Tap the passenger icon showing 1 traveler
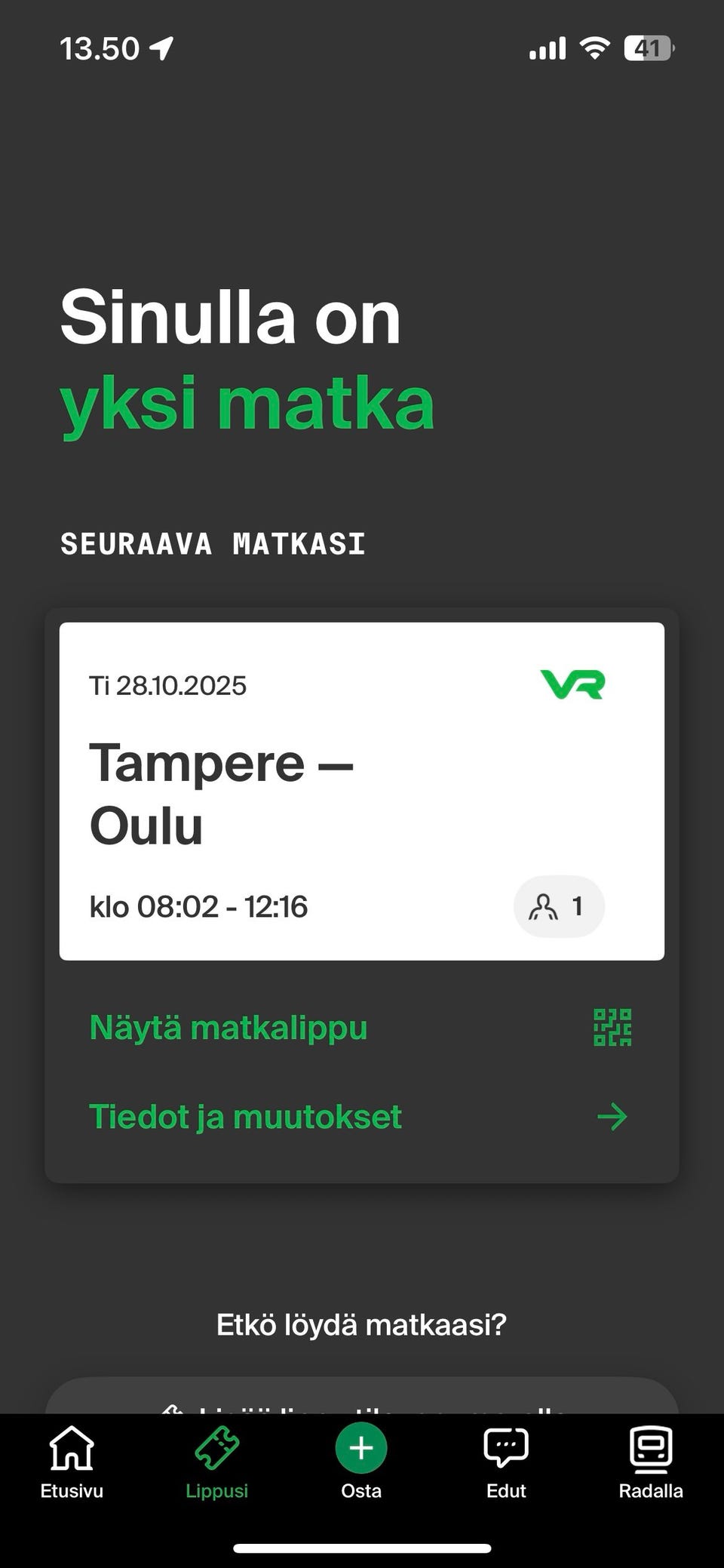The height and width of the screenshot is (1568, 724). tap(559, 907)
